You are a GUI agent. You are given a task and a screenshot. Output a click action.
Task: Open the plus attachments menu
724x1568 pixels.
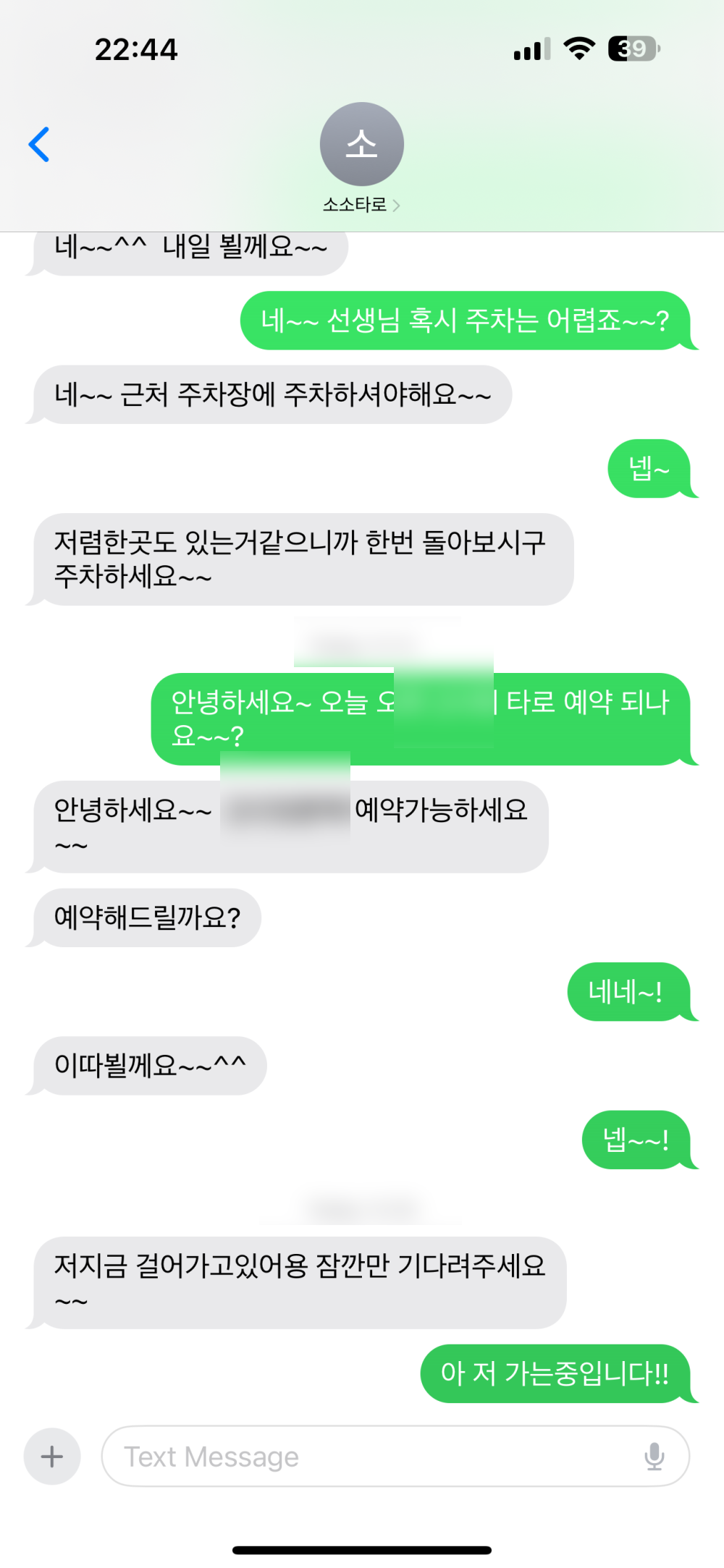pos(52,1456)
